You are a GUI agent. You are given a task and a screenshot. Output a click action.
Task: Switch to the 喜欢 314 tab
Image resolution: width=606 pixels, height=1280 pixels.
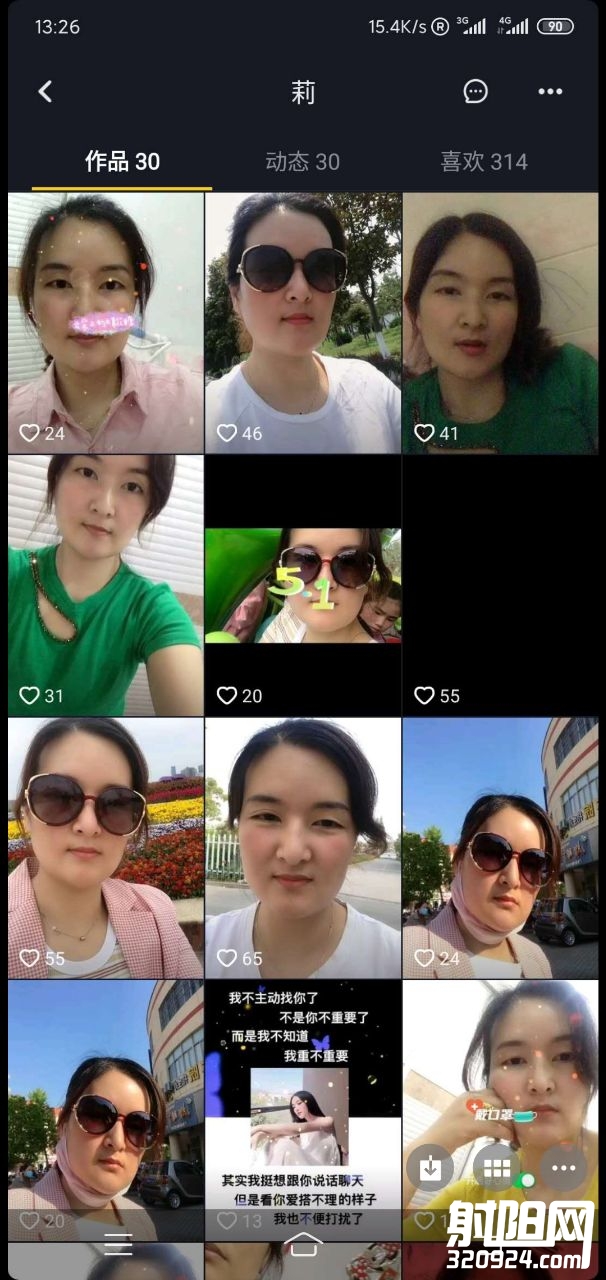[x=484, y=162]
